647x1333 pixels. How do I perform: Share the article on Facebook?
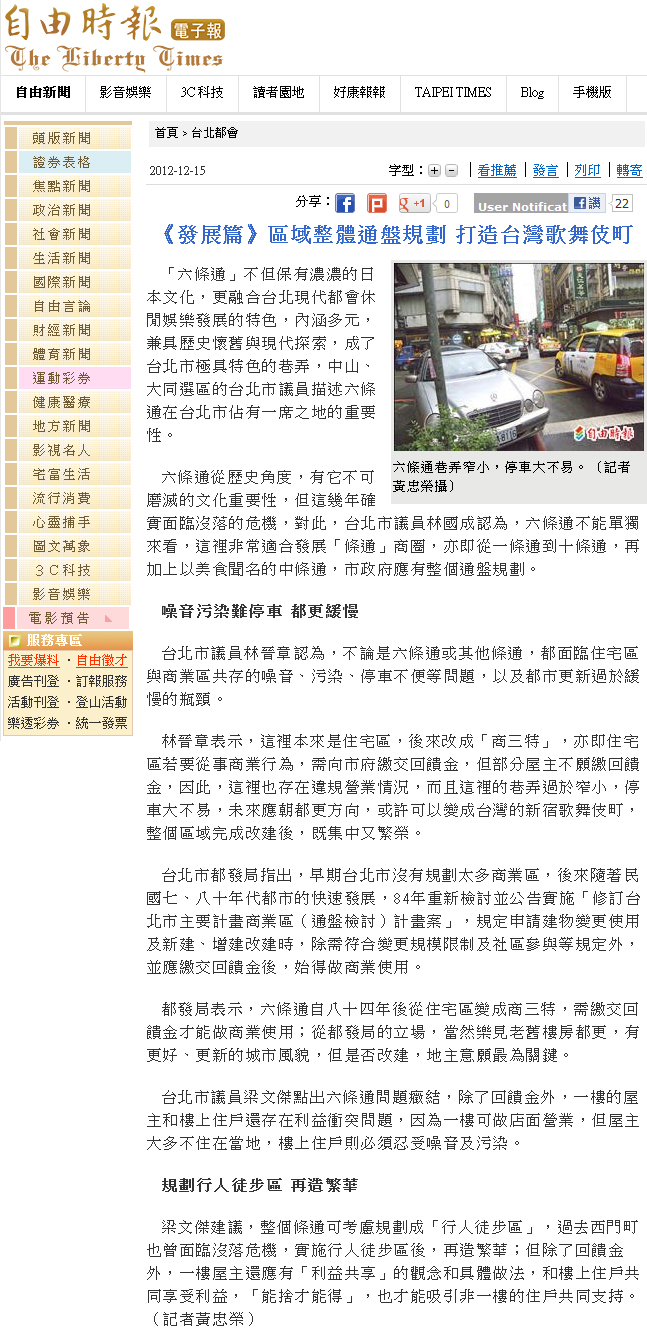point(345,203)
